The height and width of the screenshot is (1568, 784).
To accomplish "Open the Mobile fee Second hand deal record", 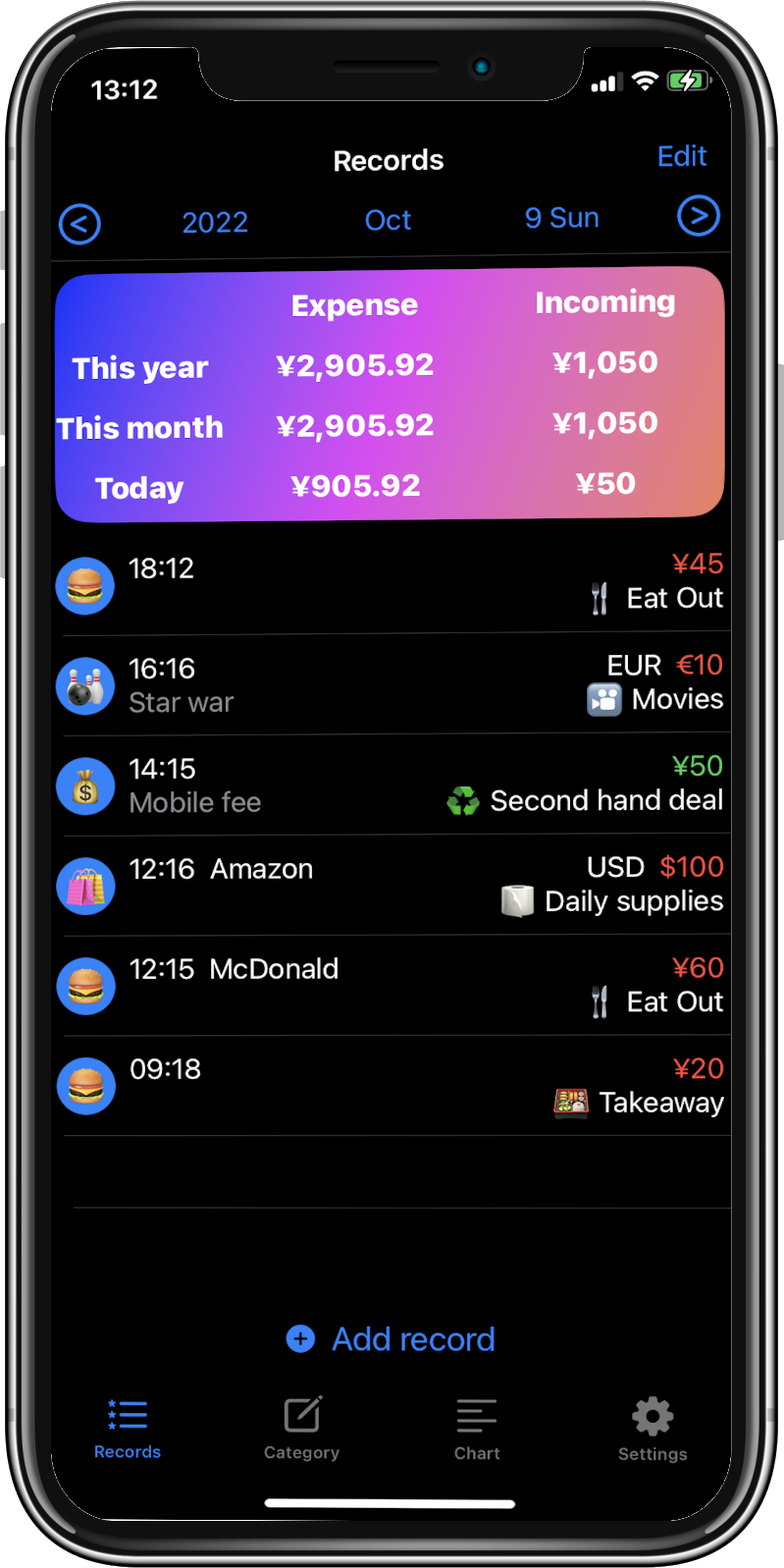I will click(392, 785).
